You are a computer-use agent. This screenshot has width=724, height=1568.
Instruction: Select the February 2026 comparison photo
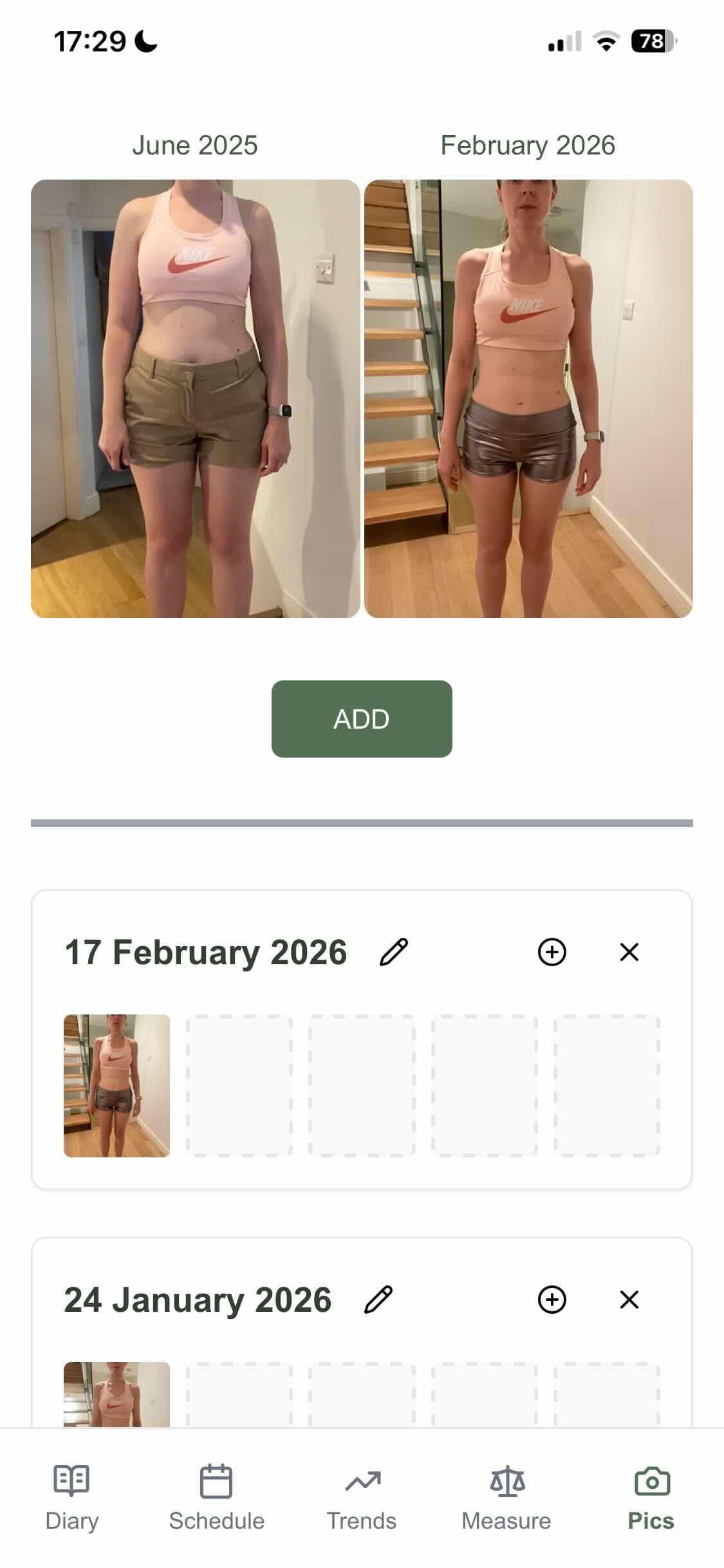pos(528,399)
